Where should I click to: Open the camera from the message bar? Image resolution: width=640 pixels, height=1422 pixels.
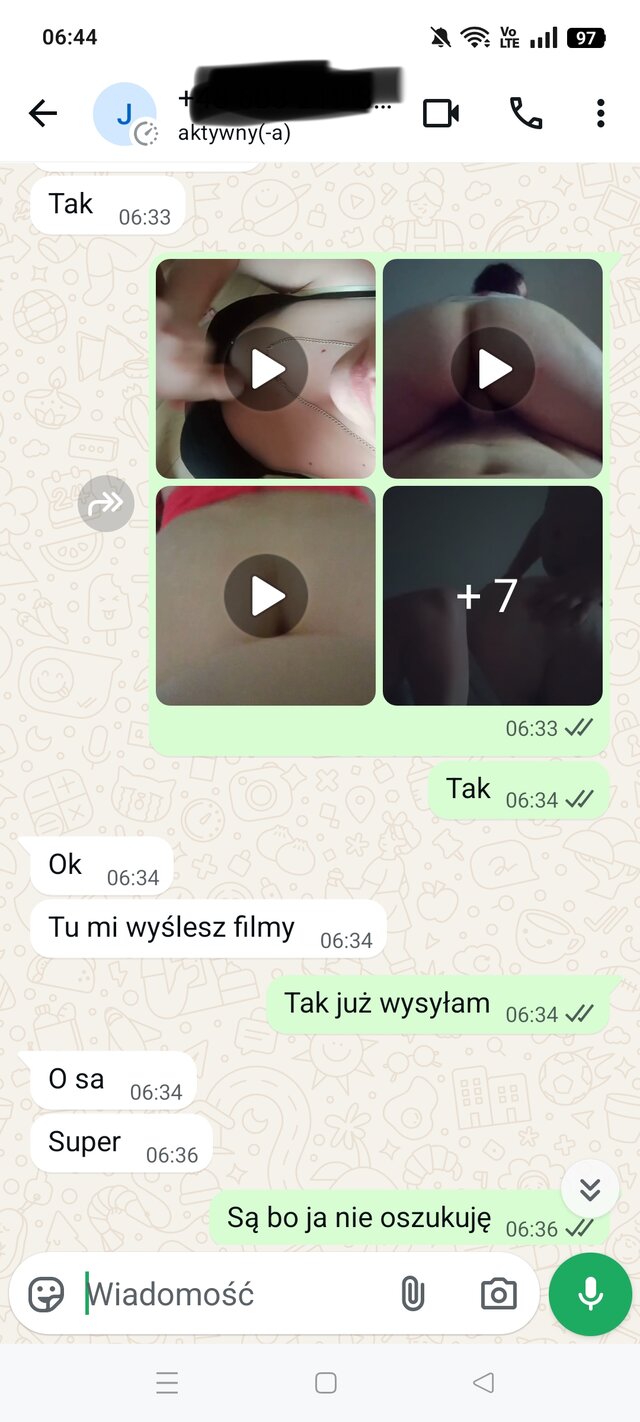tap(498, 1294)
